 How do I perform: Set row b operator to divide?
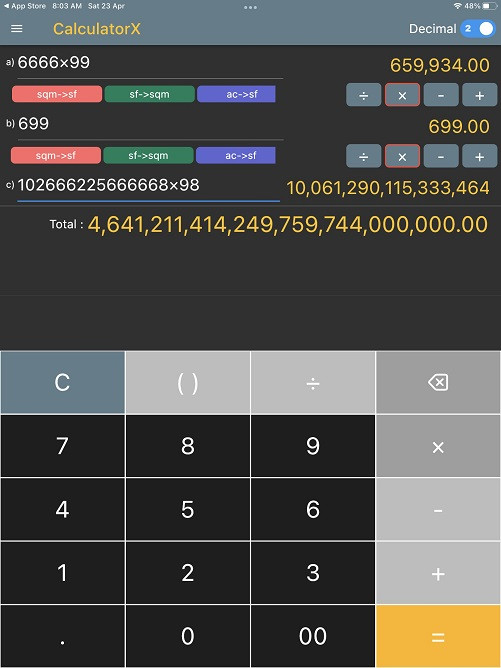(x=363, y=156)
